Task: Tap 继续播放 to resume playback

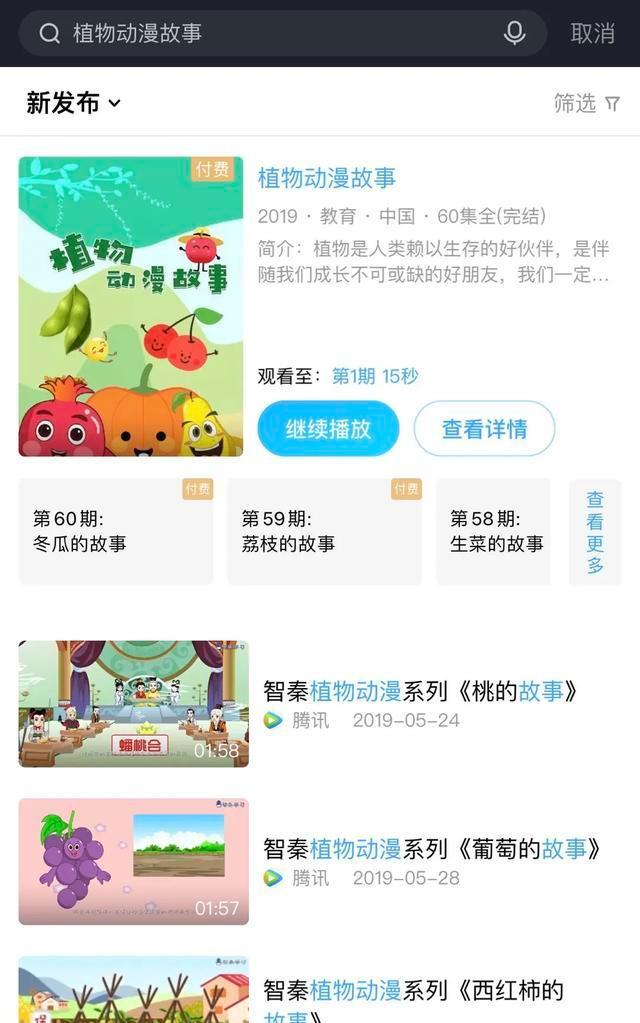Action: coord(328,429)
